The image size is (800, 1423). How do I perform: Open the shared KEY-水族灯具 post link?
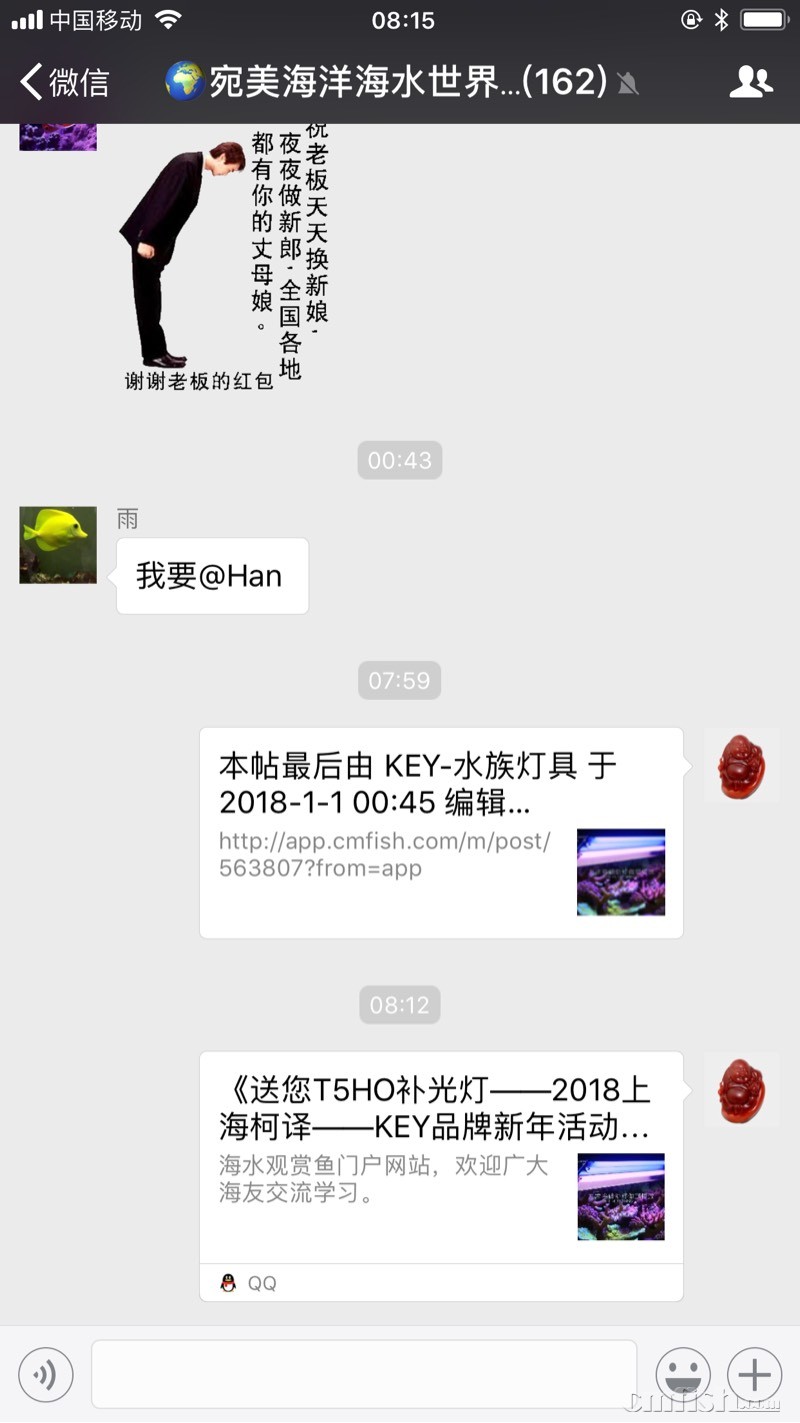[x=441, y=832]
